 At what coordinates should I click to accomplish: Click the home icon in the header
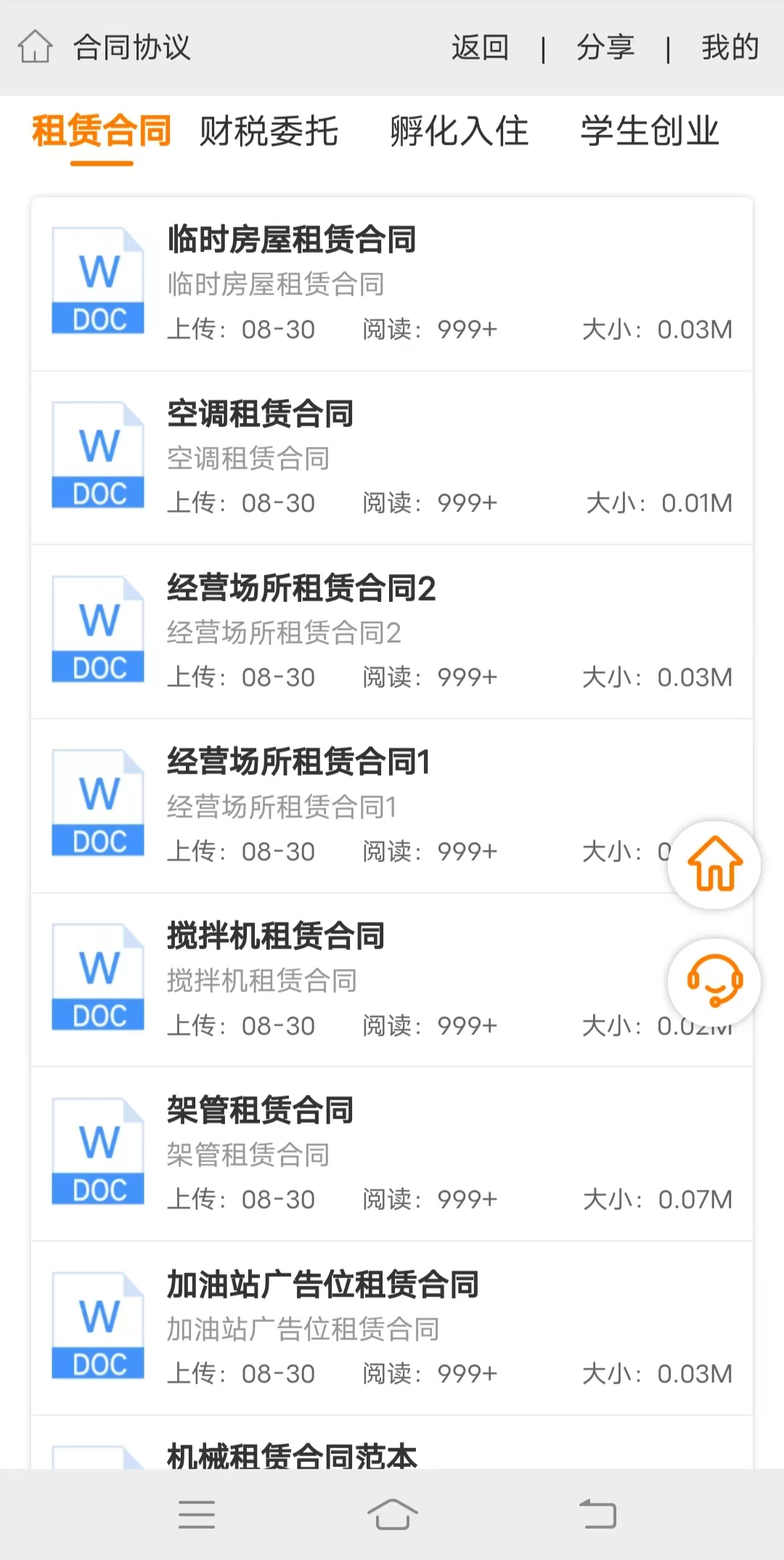[x=34, y=47]
